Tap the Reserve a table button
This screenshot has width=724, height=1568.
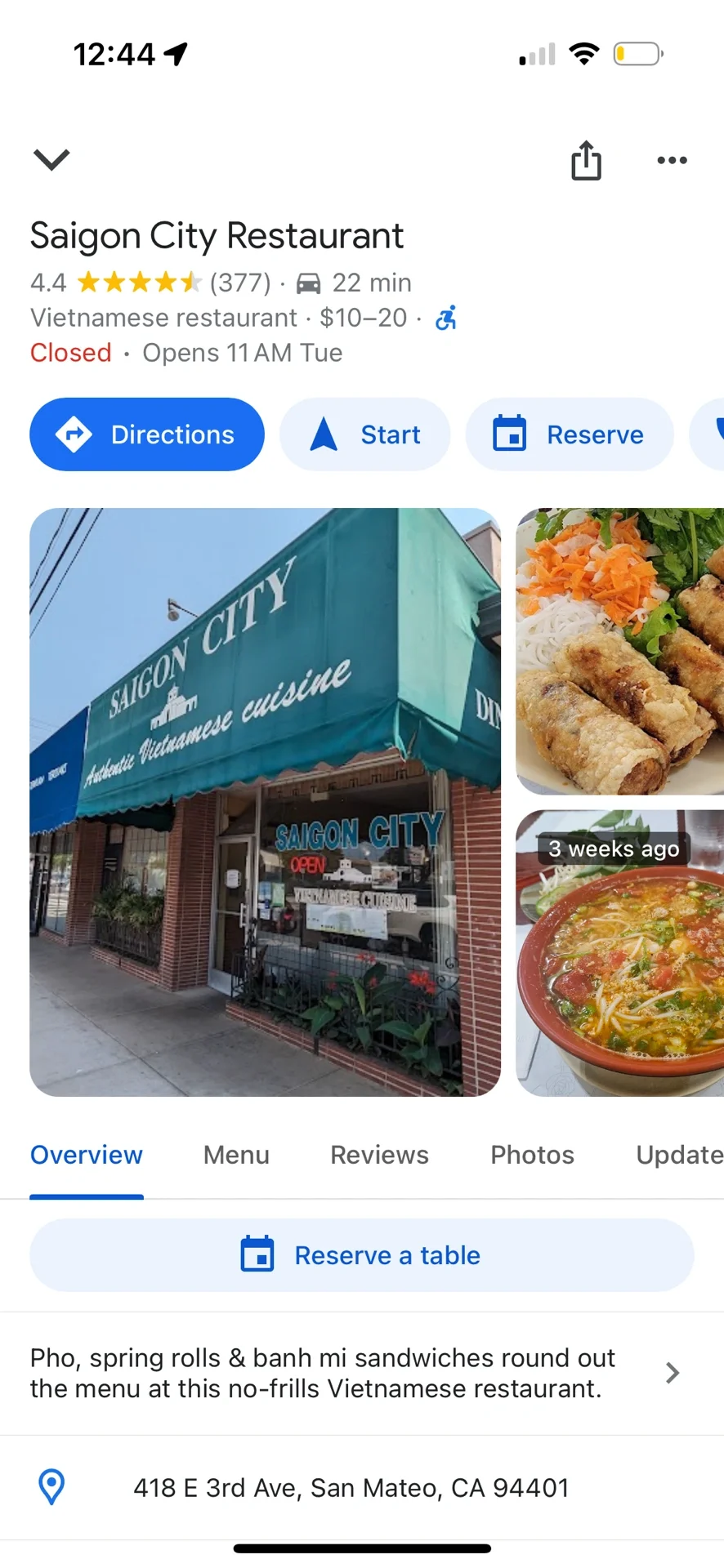(362, 1255)
